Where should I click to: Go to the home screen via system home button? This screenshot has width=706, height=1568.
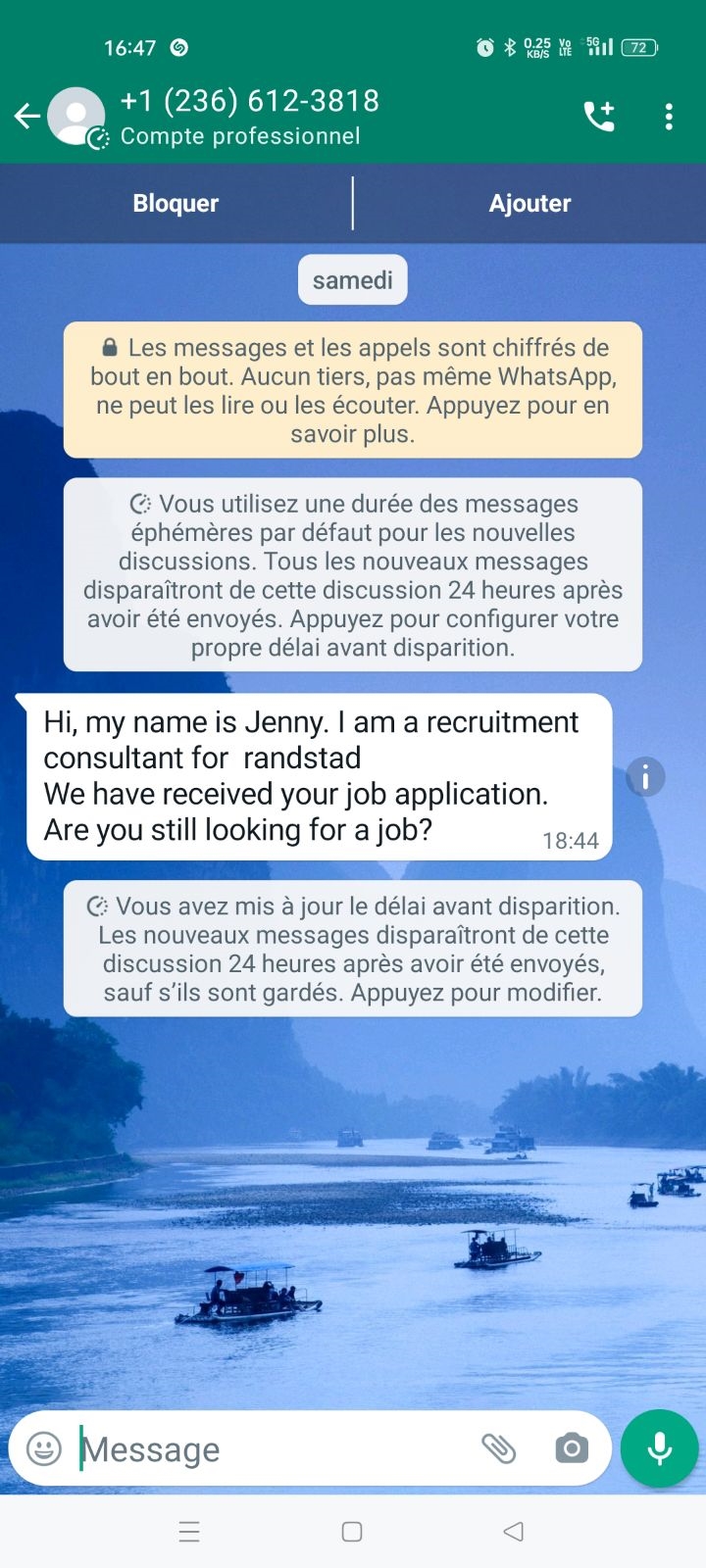point(352,1532)
